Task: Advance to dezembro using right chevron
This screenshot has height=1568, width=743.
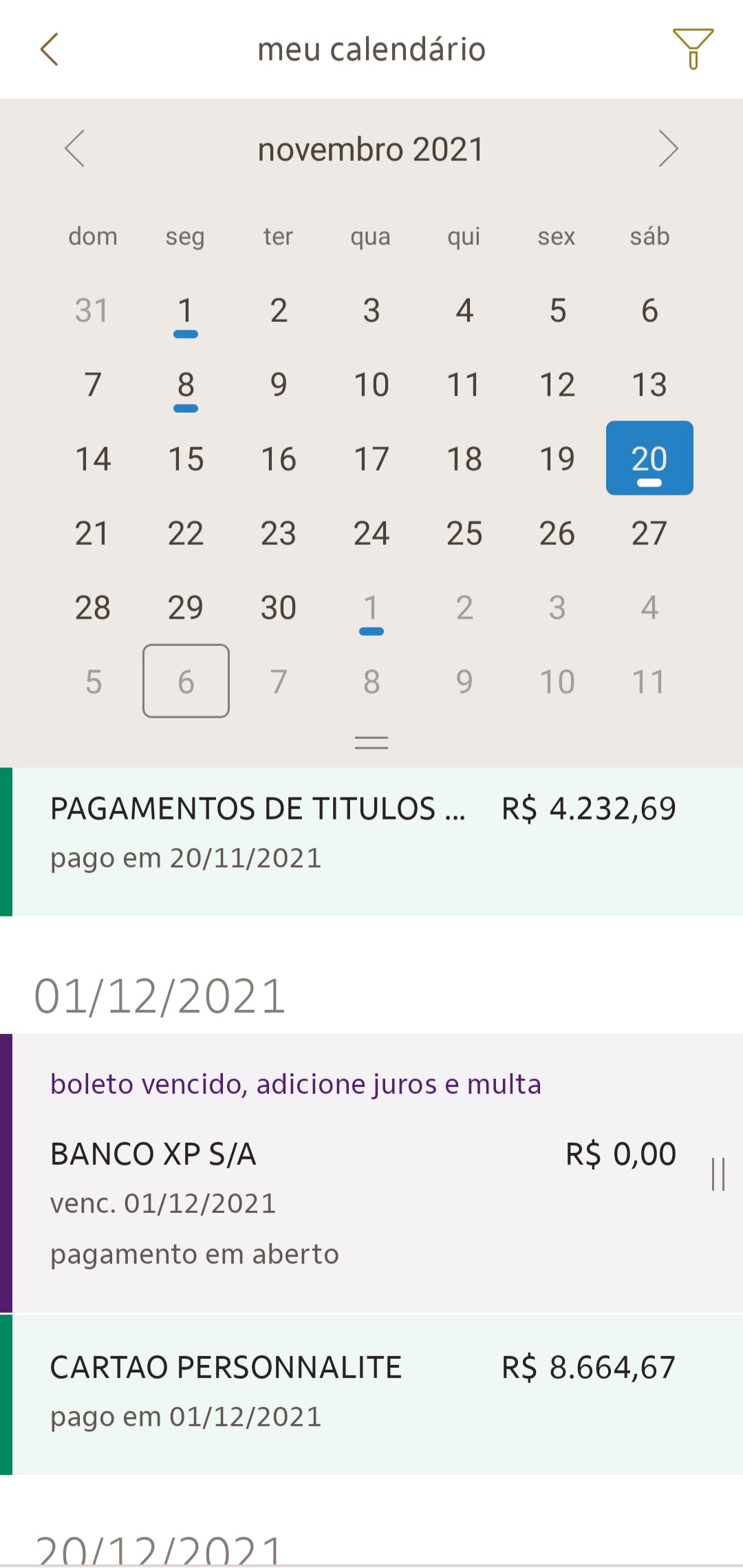Action: pyautogui.click(x=667, y=149)
